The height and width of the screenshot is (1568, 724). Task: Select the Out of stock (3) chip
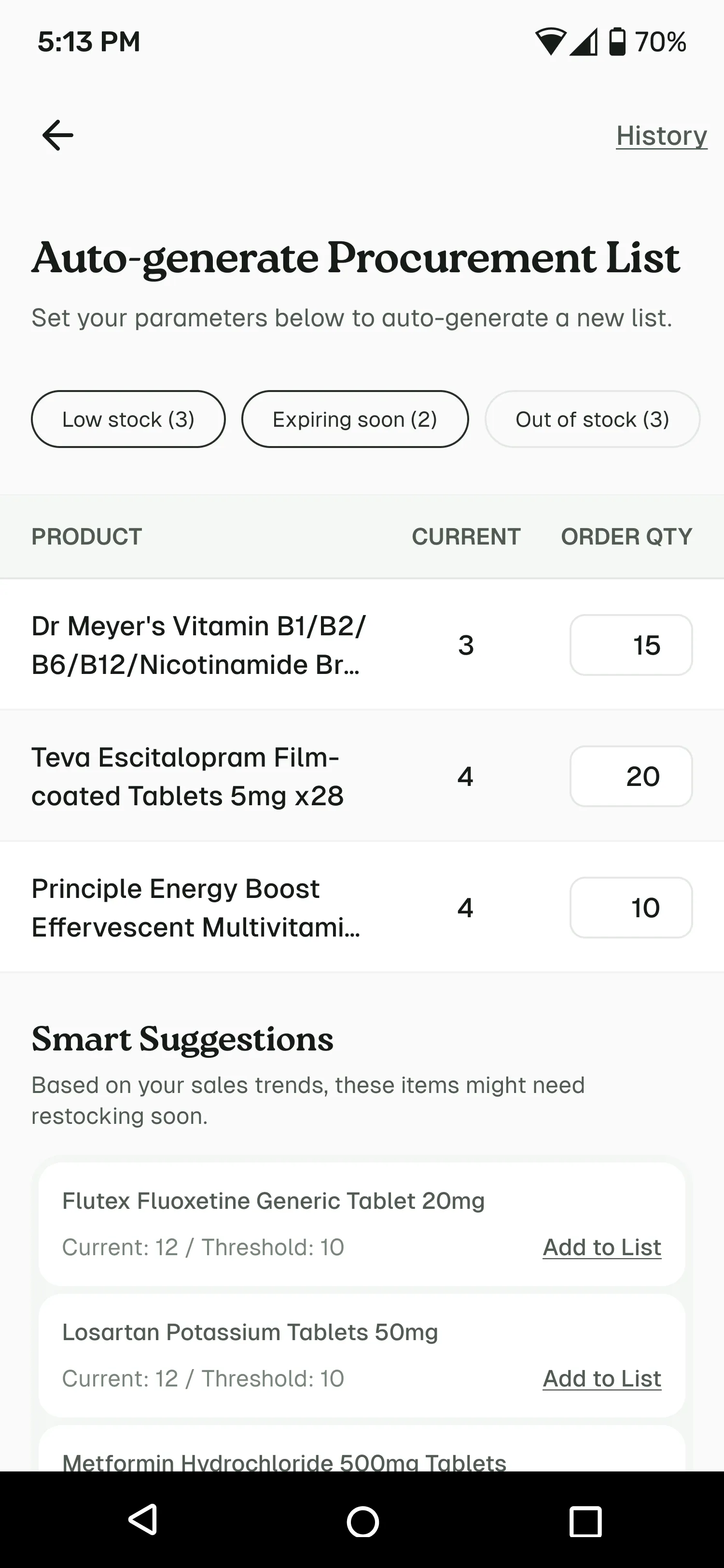[592, 420]
